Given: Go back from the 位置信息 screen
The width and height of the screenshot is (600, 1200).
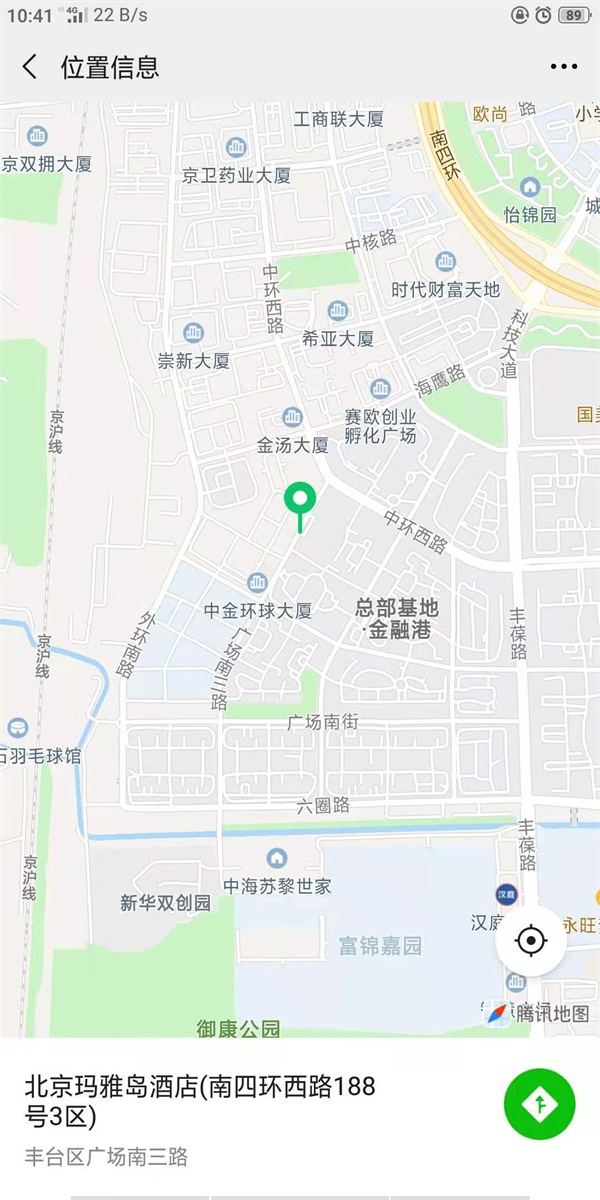Looking at the screenshot, I should coord(30,67).
